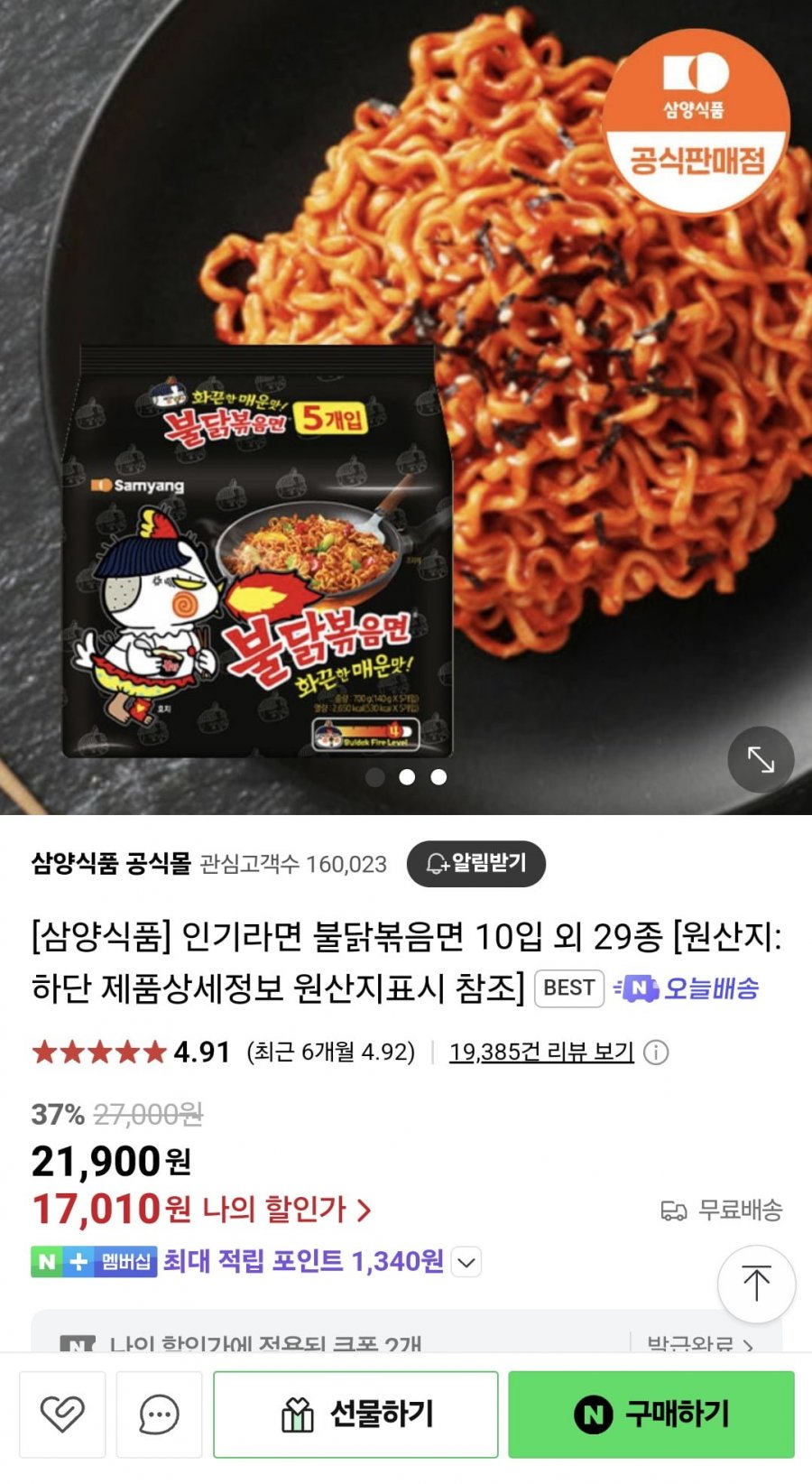Open the 삼양식품 공식몰 store page
Screen dimensions: 812x1484
coord(111,864)
